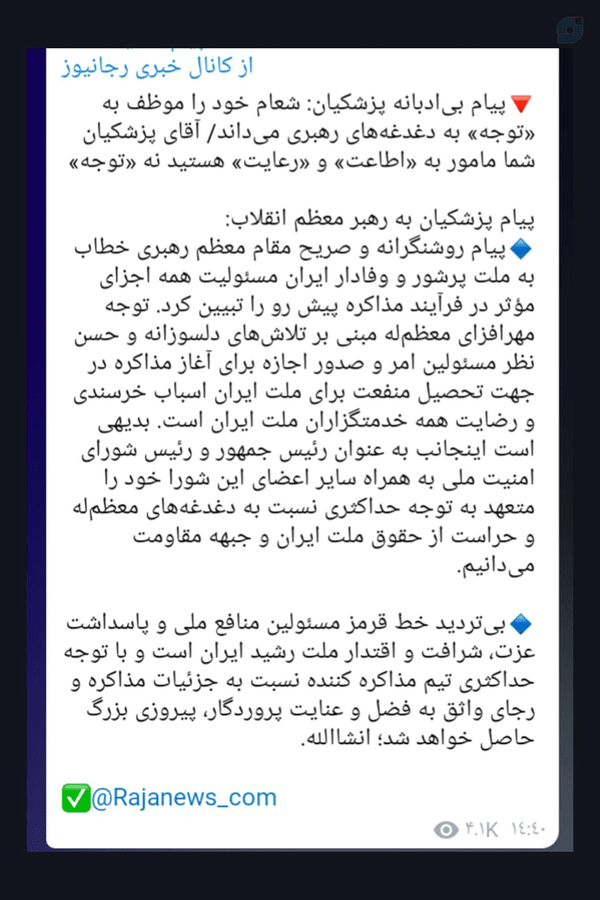Open the forwarded-from رجانیوز channel link

[157, 66]
